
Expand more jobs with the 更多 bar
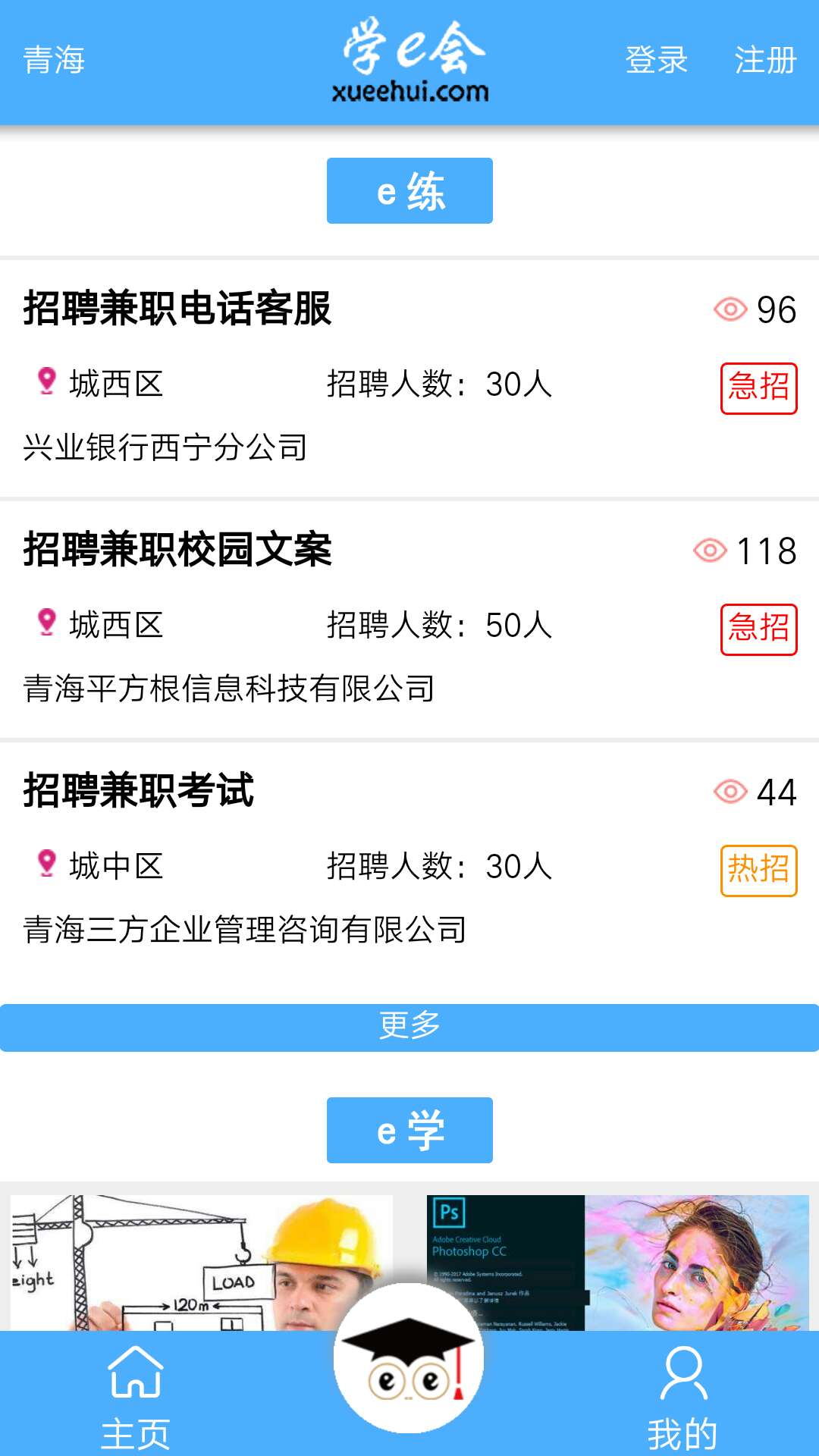point(409,1025)
